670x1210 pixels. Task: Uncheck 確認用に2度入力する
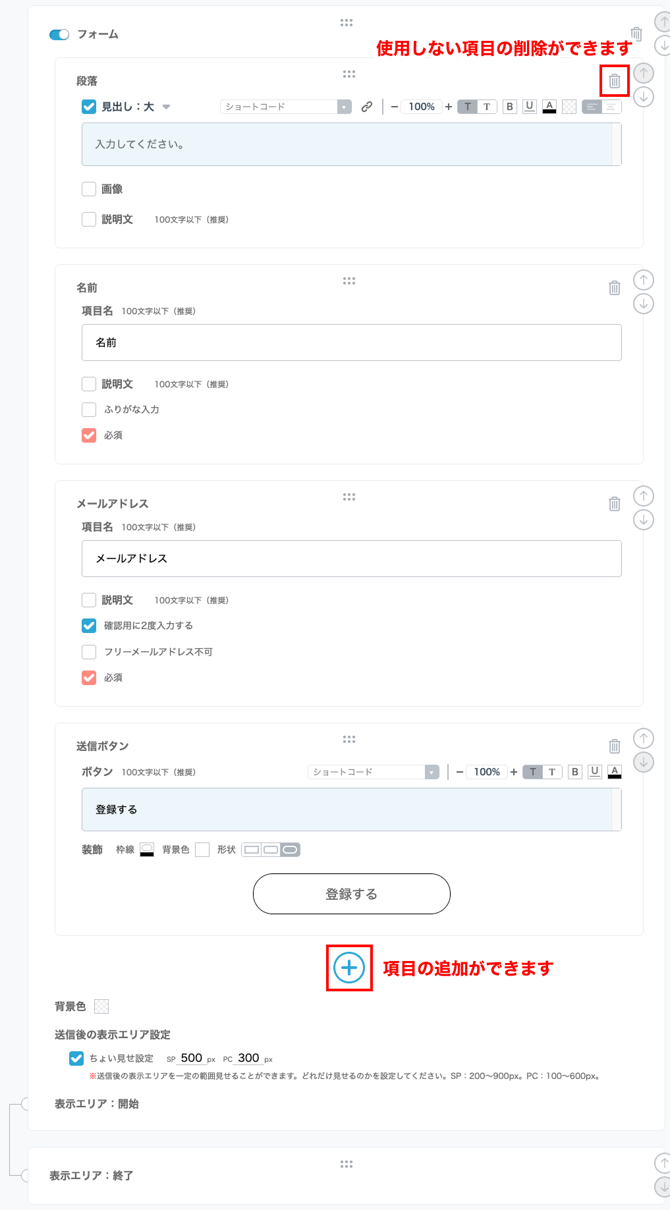[89, 625]
